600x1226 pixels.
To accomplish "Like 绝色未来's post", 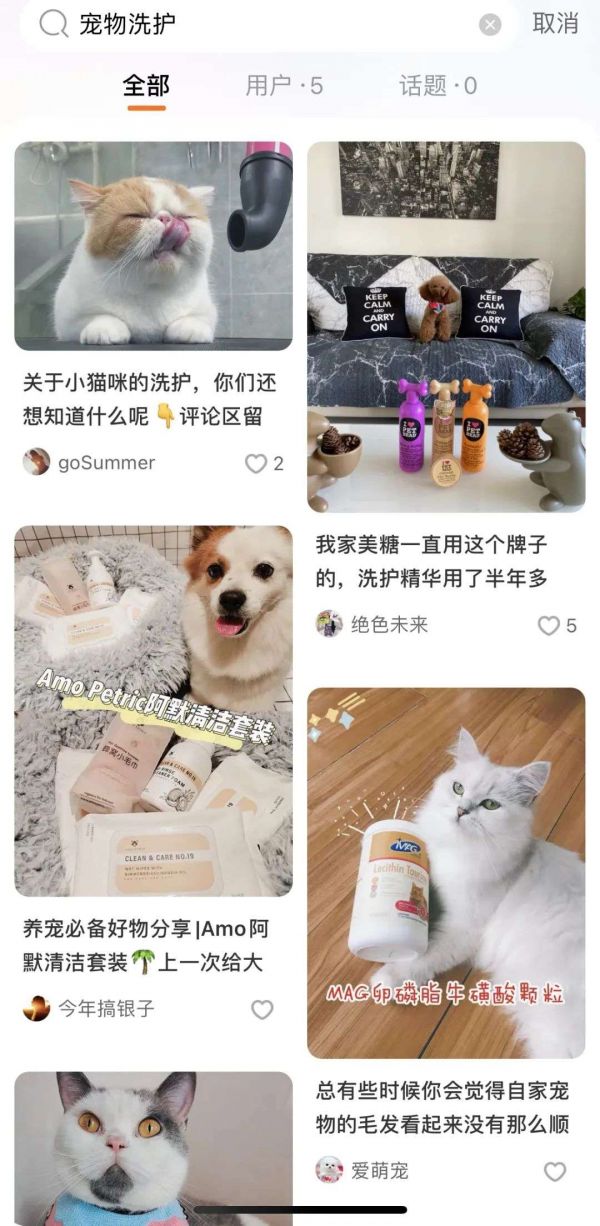I will click(x=549, y=626).
